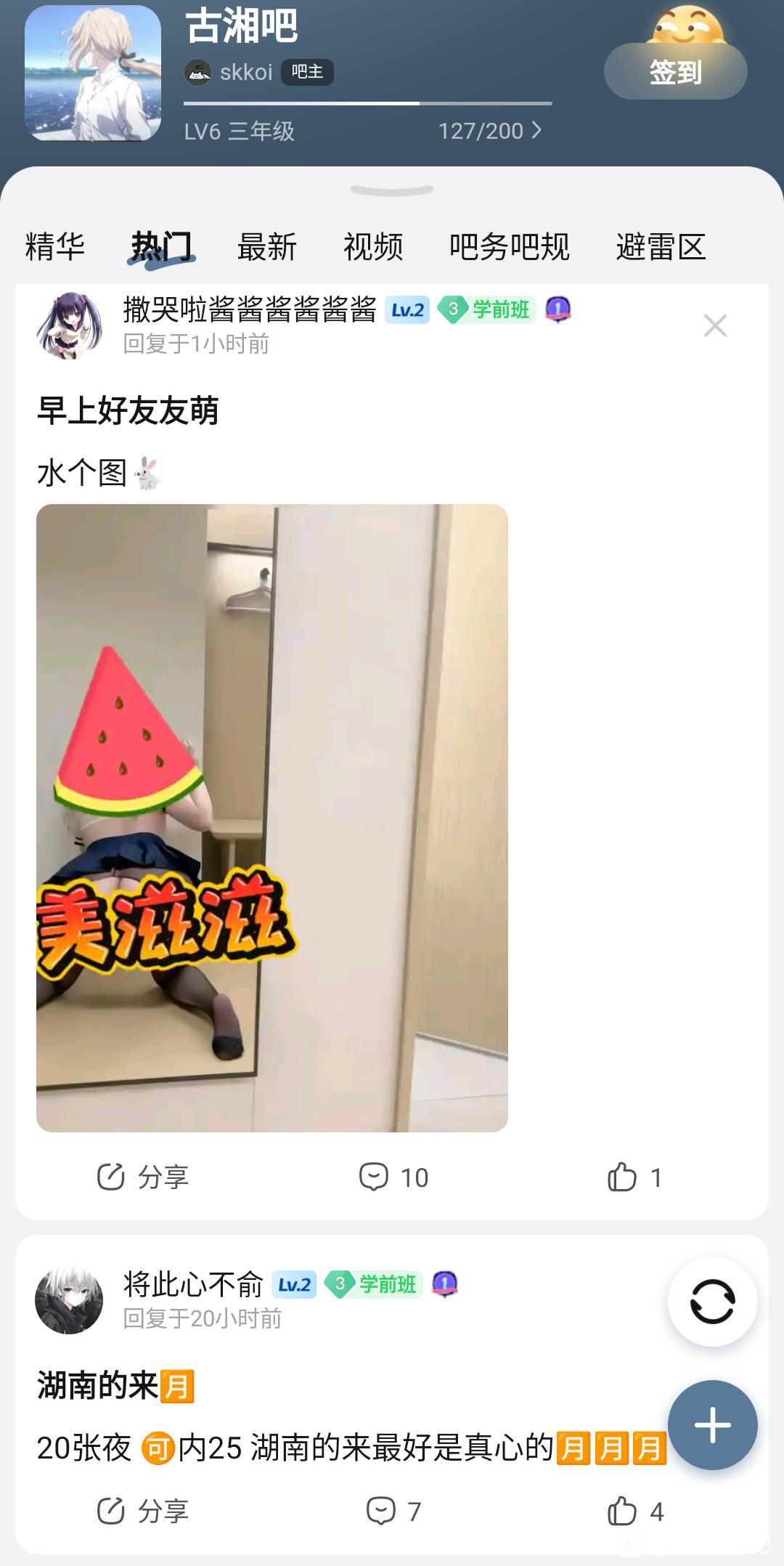
Task: Select the 吧务吧规 tab
Action: tap(509, 247)
